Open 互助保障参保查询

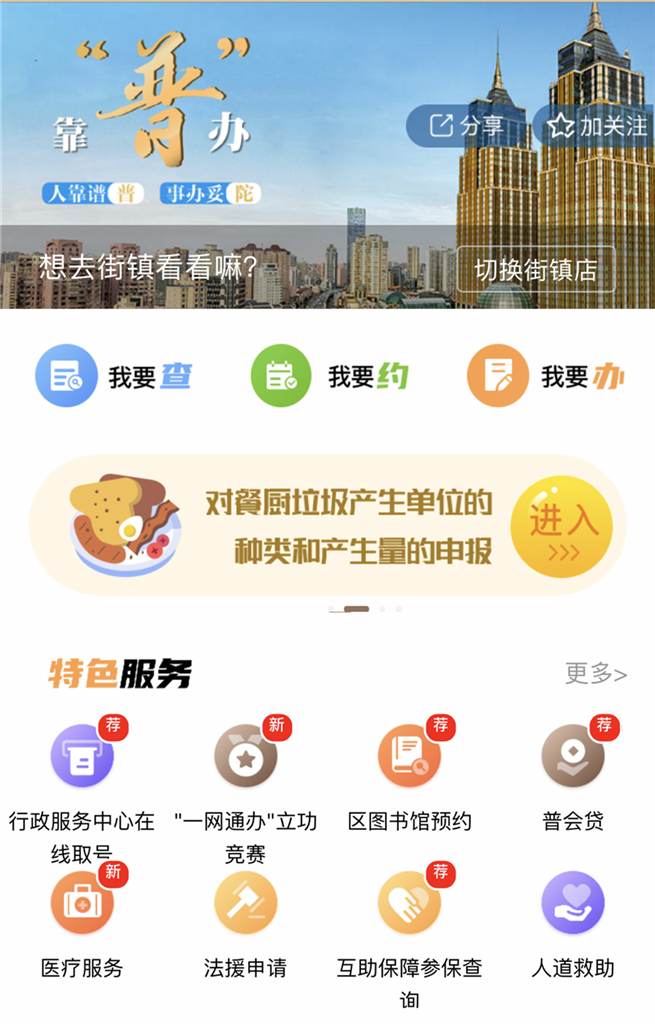409,904
